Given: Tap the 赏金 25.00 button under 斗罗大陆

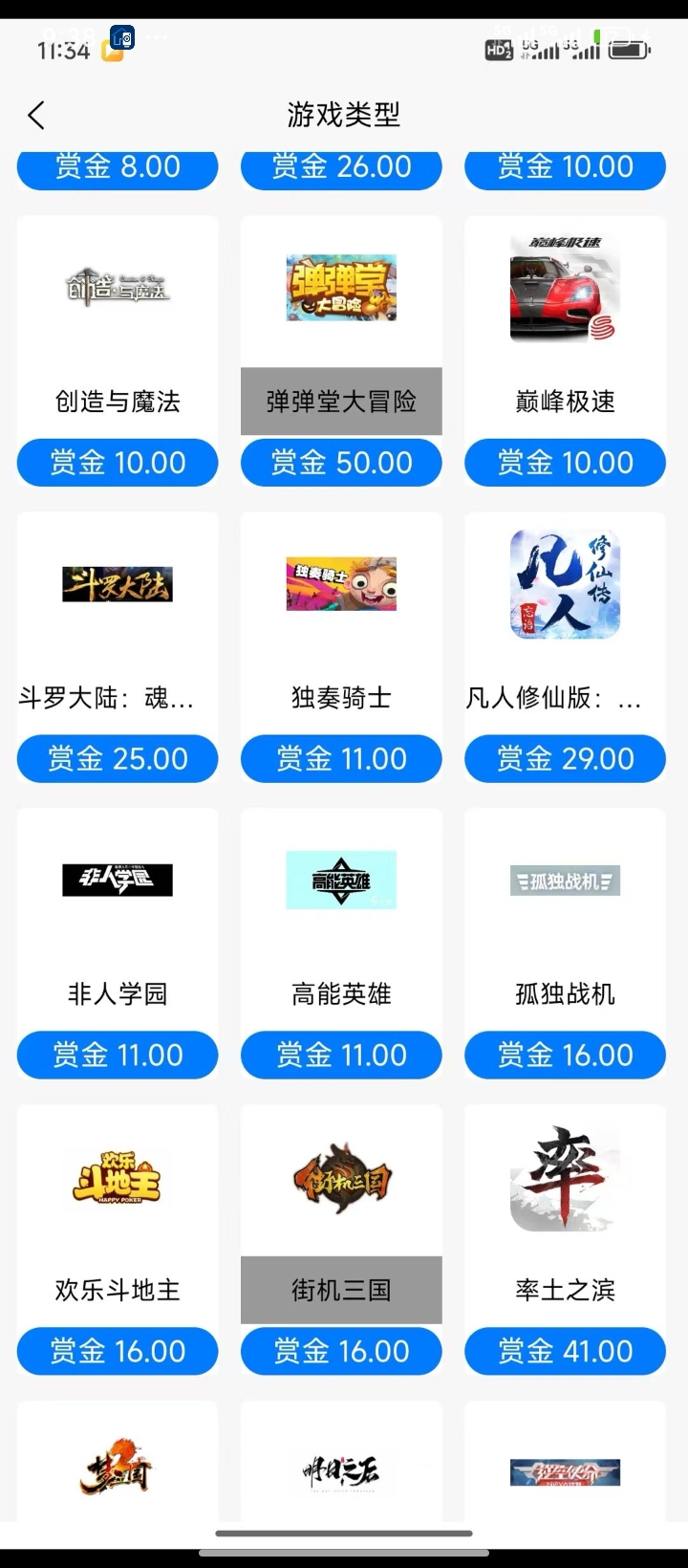Looking at the screenshot, I should pos(117,758).
